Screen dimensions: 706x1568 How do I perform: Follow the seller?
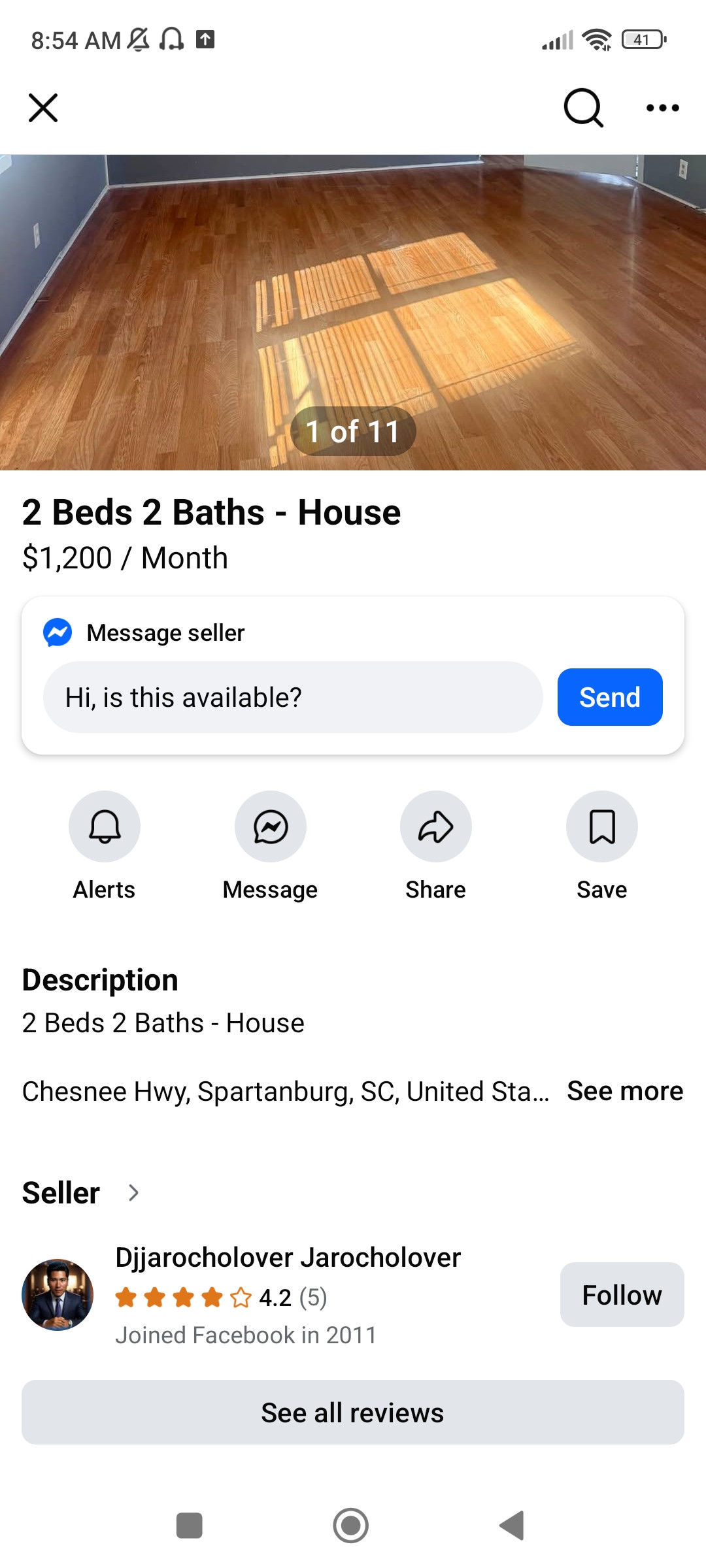tap(622, 1295)
